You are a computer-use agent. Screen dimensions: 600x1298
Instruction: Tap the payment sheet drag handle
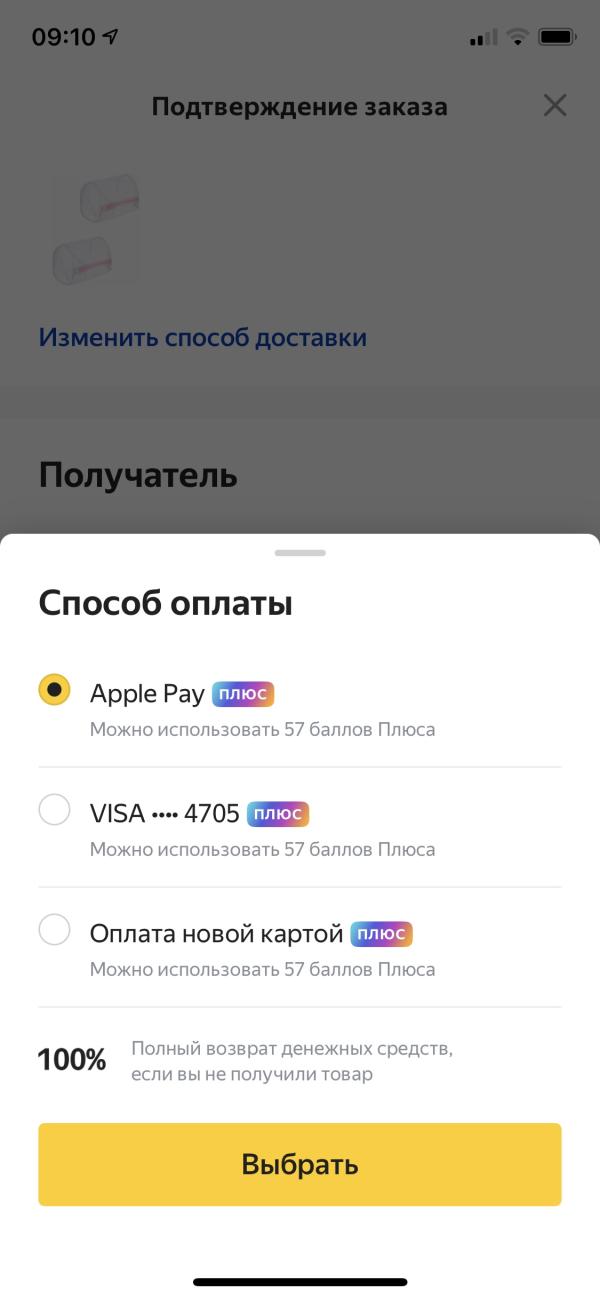click(x=300, y=552)
